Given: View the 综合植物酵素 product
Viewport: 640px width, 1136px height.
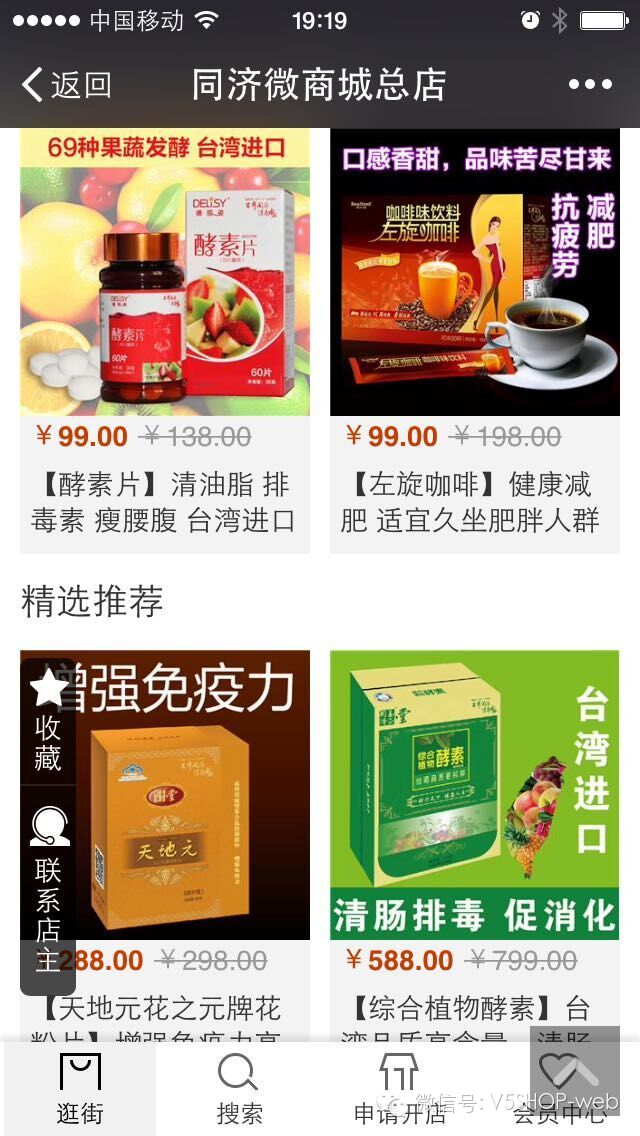Looking at the screenshot, I should [x=475, y=846].
